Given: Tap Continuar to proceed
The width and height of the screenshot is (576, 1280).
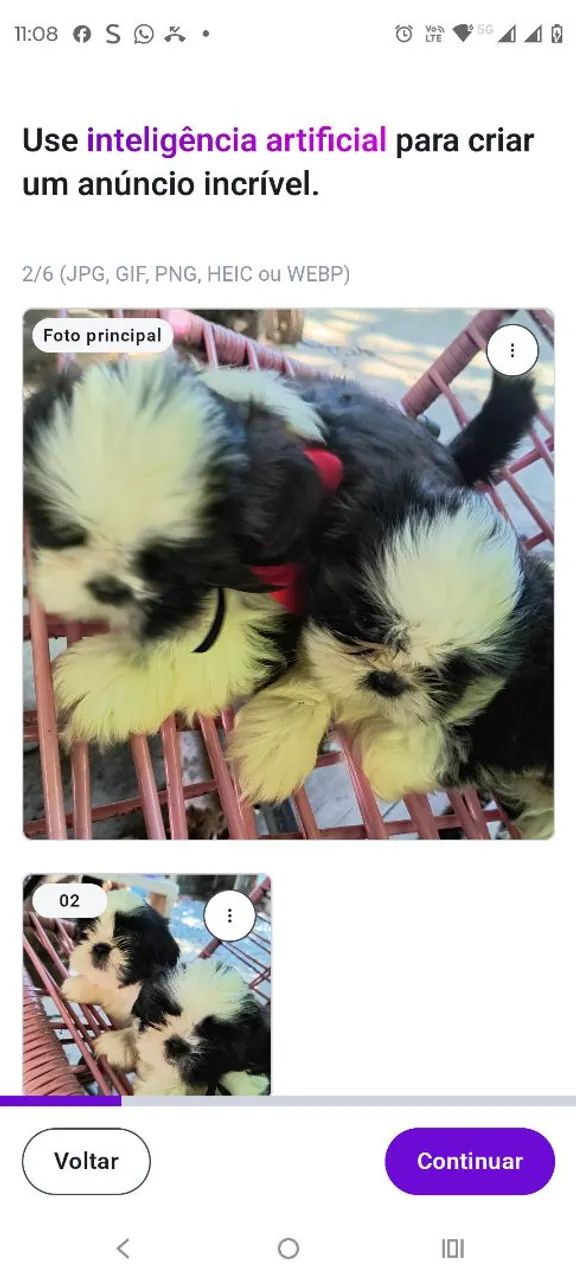Looking at the screenshot, I should click(470, 1161).
